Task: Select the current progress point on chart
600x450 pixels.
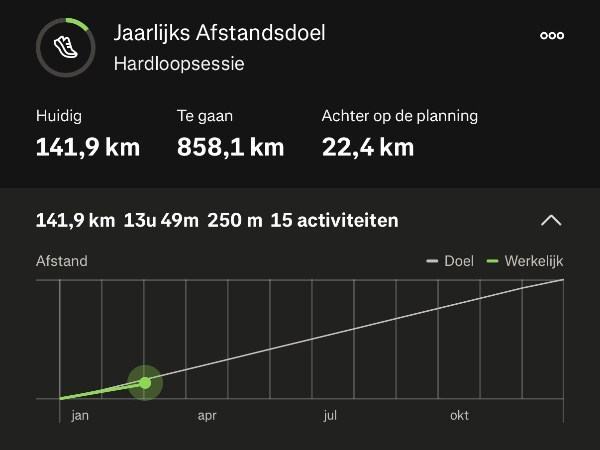Action: pos(145,382)
